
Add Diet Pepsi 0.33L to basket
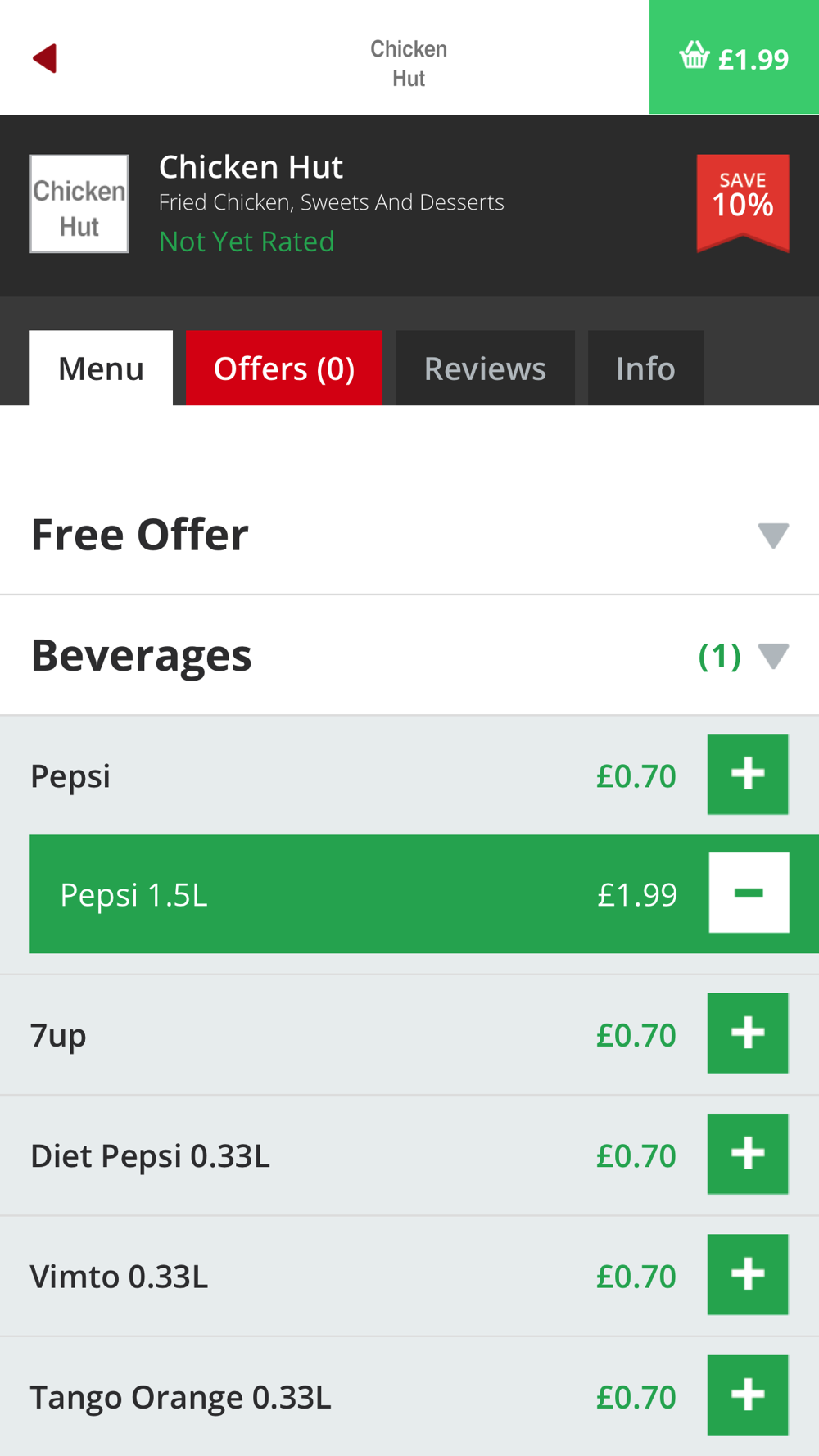[748, 1154]
